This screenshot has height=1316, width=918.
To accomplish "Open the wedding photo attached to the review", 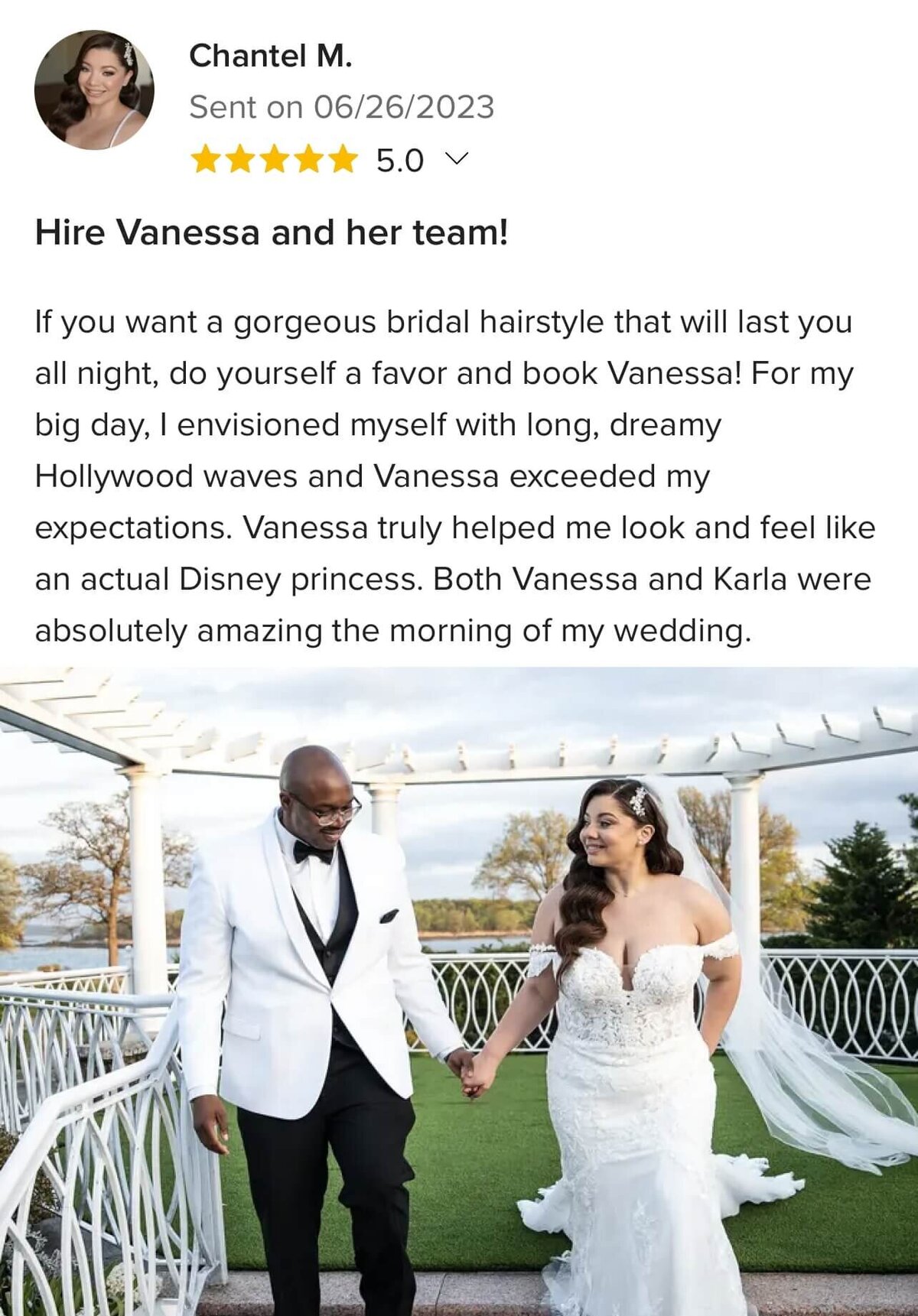I will [459, 990].
